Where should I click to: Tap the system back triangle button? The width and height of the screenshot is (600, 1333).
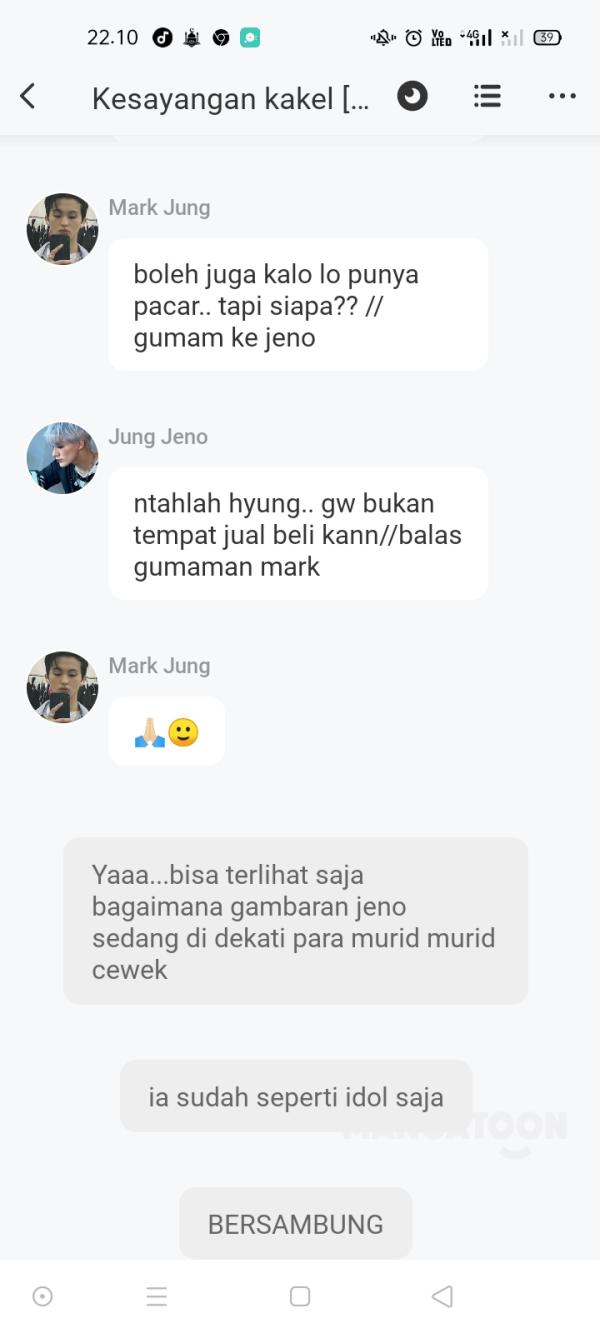442,1296
